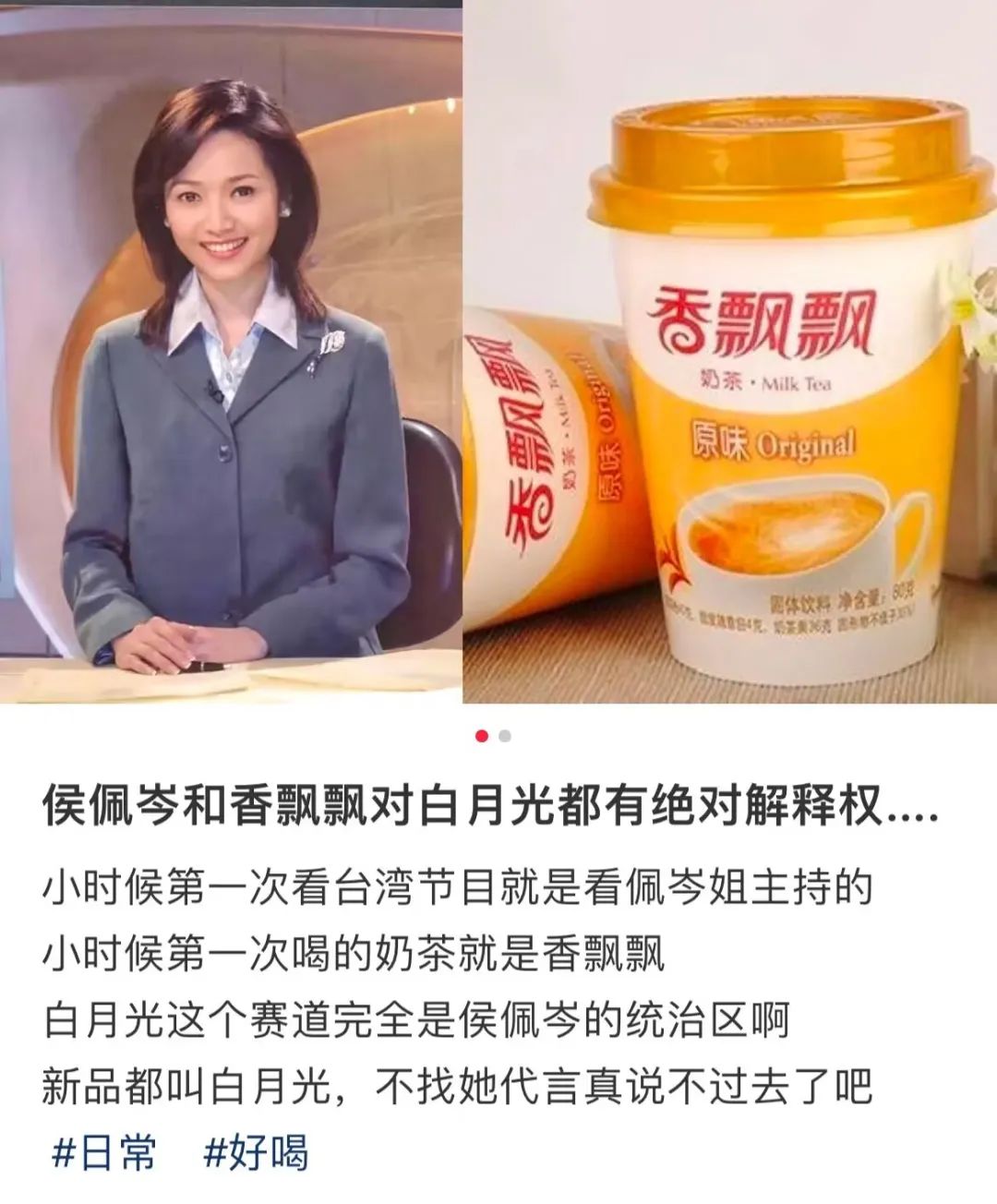Screen dimensions: 997x1204
Task: Jump to the second image via the gray indicator dot
Action: (504, 736)
